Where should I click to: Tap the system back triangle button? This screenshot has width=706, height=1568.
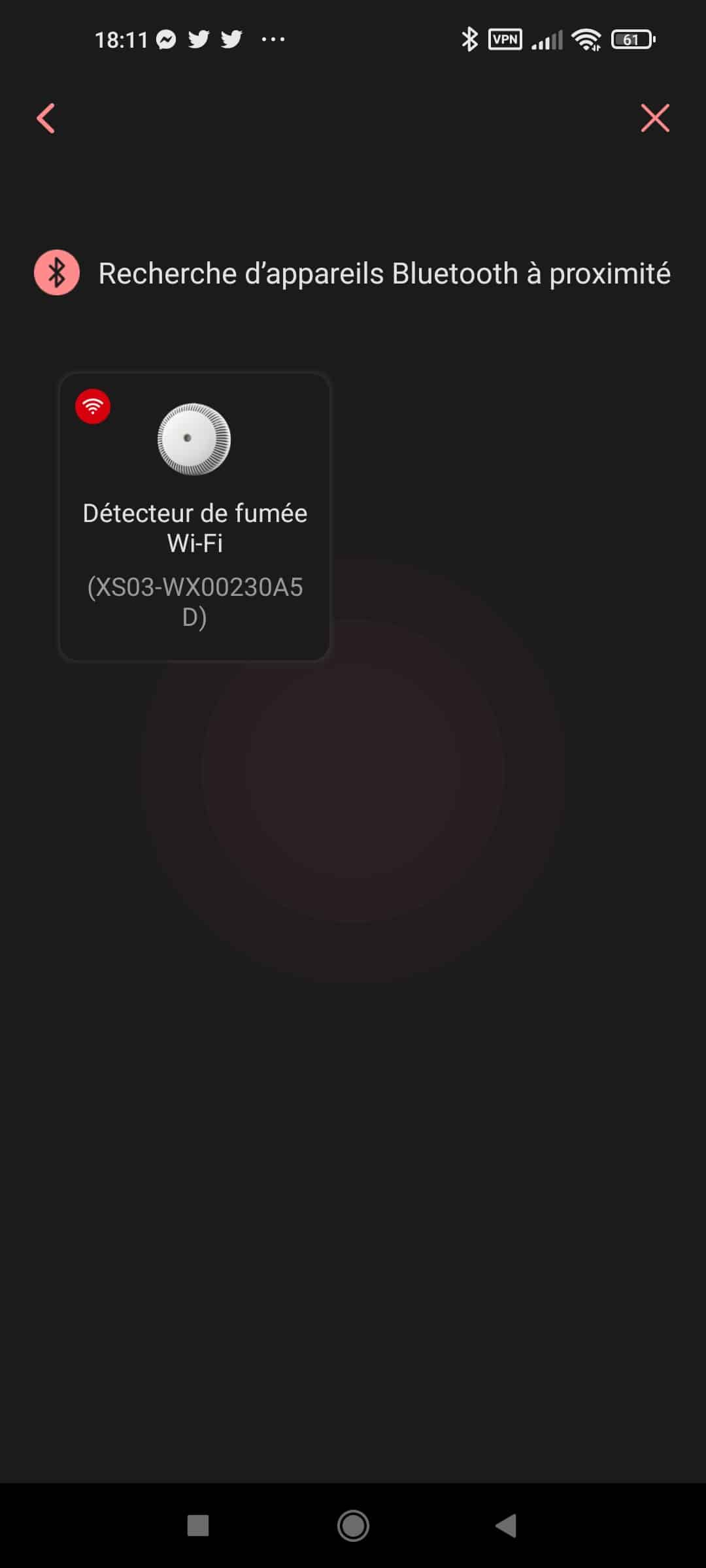coord(505,1526)
